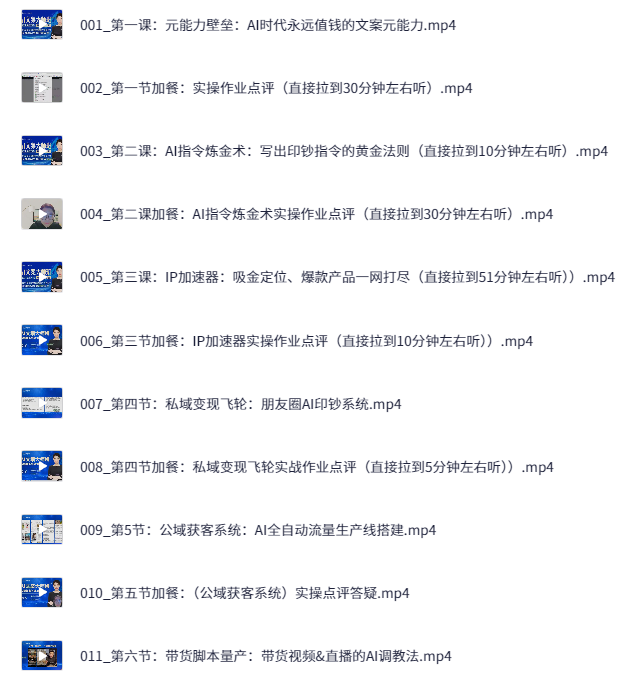Screen dimensions: 627x674
Task: Select 006 第三节加餐 IP加速器实操作业点评
Action: [x=306, y=341]
